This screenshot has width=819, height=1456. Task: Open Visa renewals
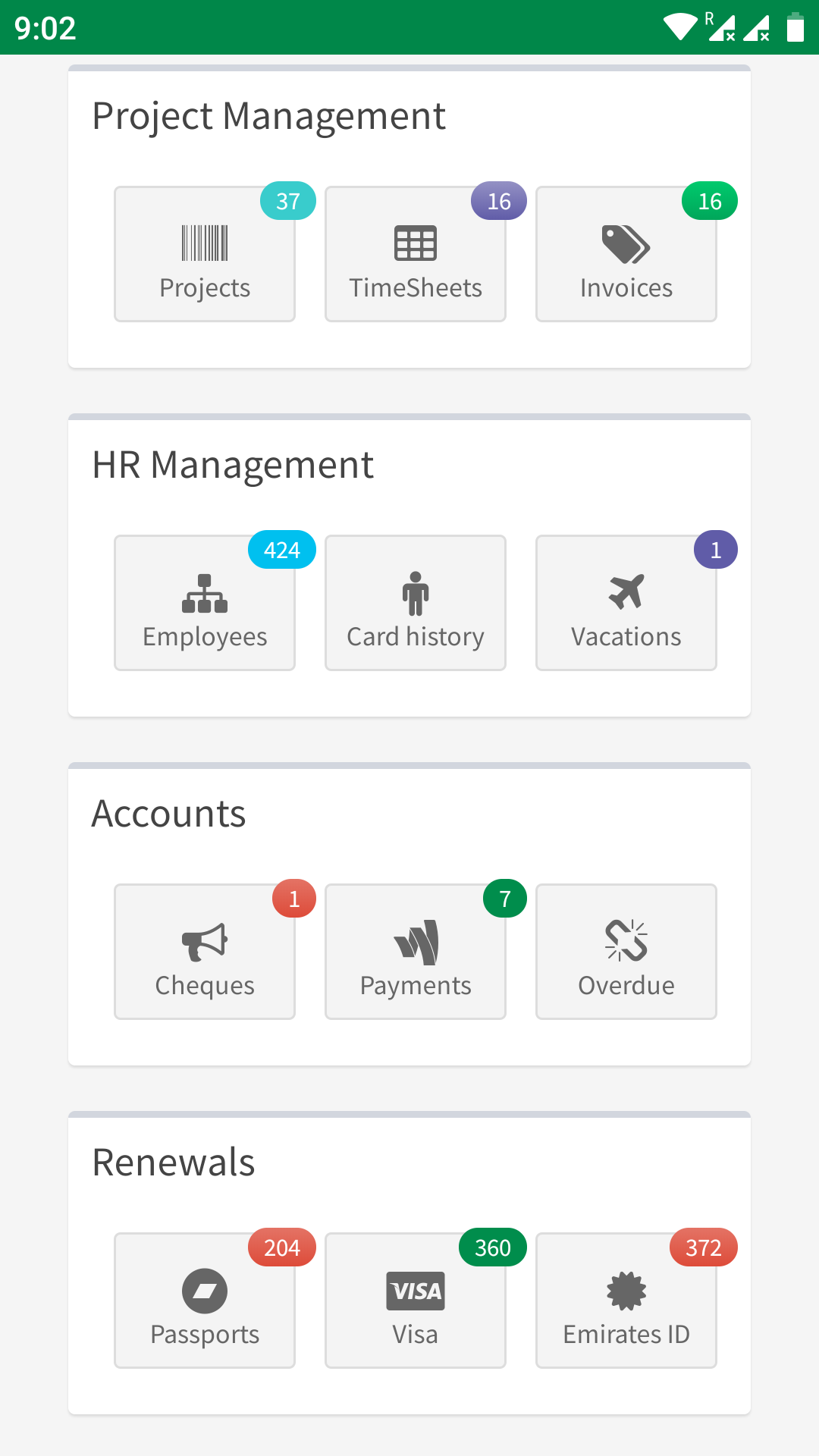tap(416, 1301)
